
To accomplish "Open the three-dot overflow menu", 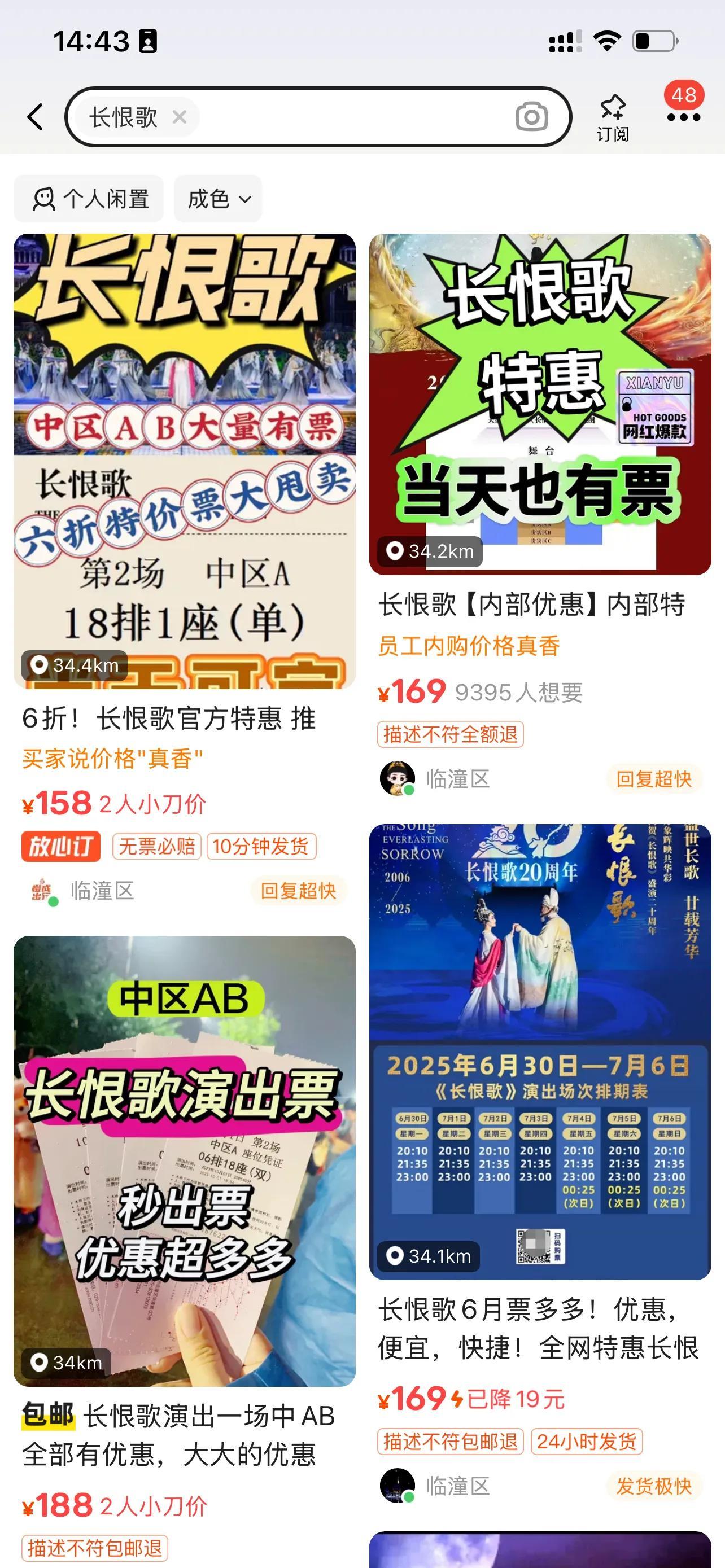I will coord(683,117).
